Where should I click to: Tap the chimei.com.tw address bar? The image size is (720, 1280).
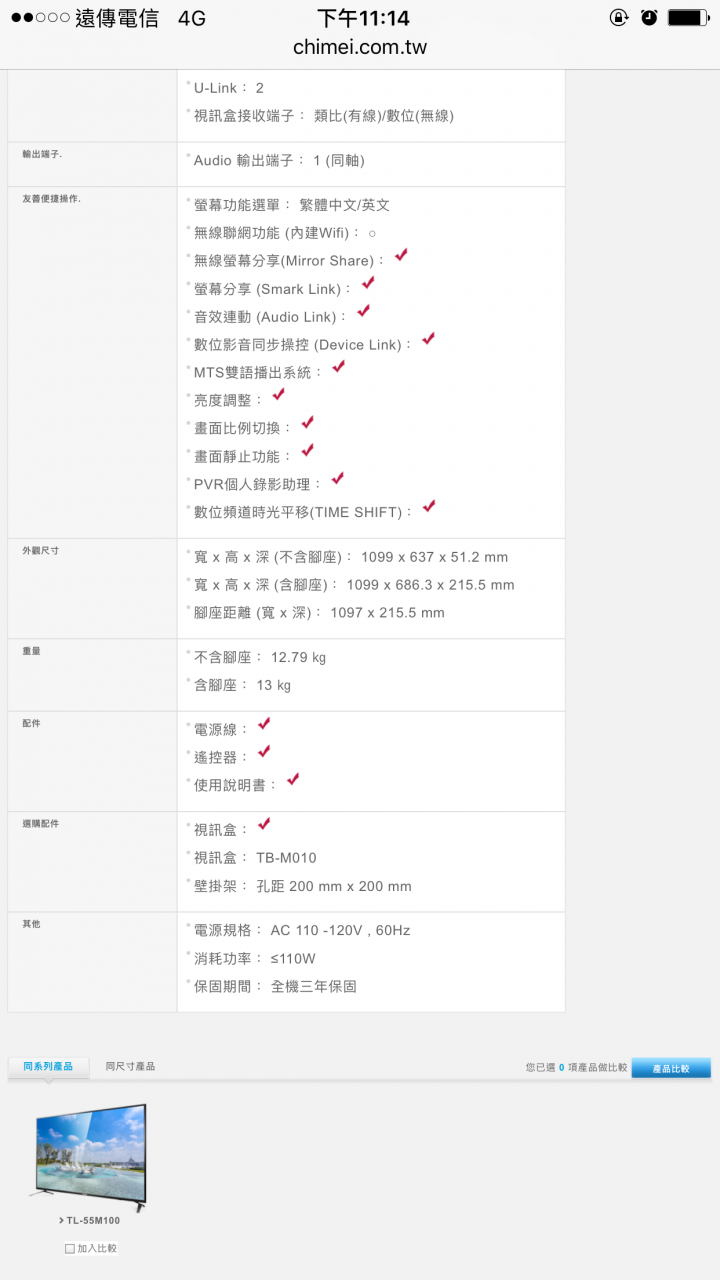point(360,48)
